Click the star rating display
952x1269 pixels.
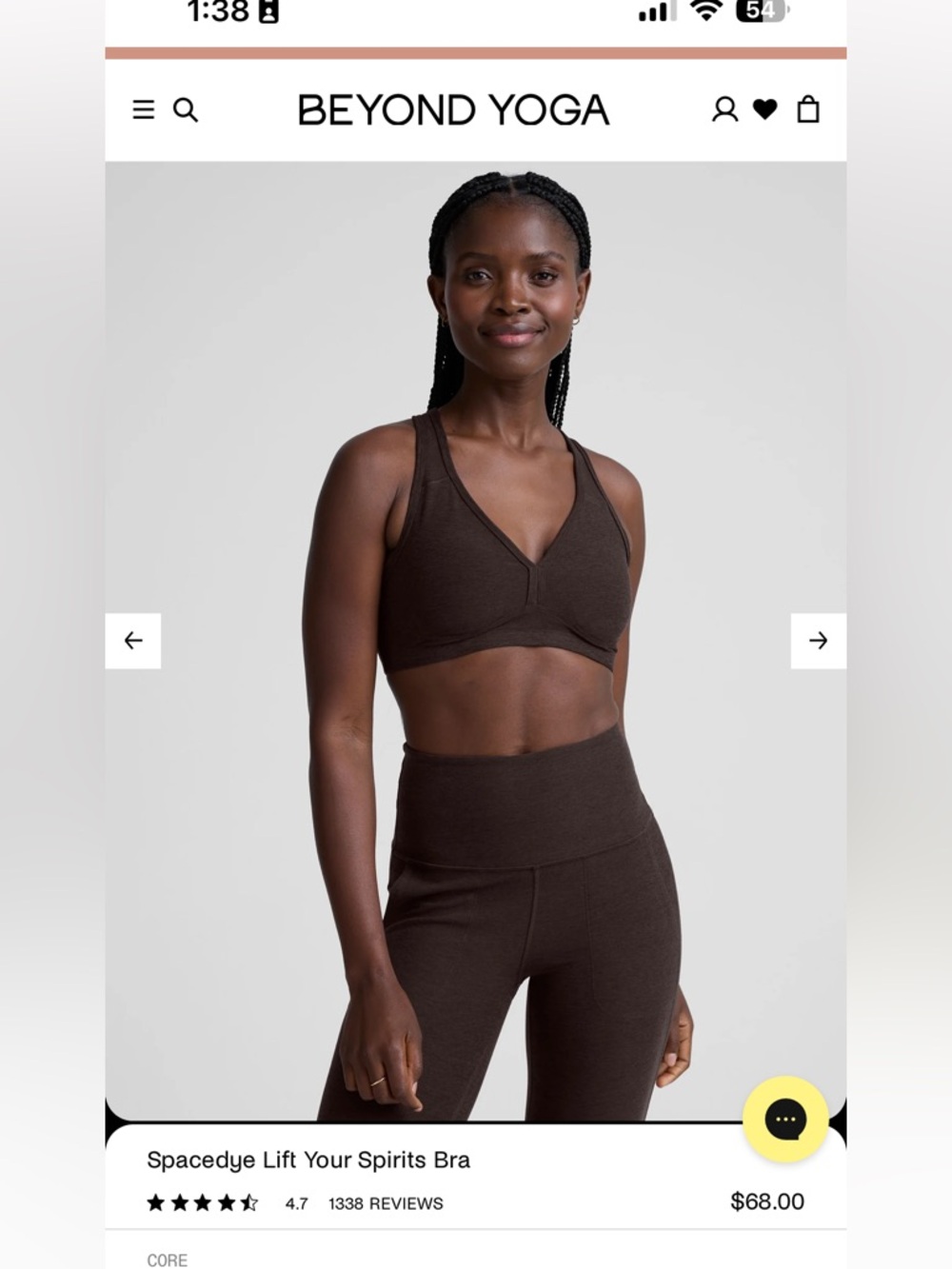[203, 1202]
